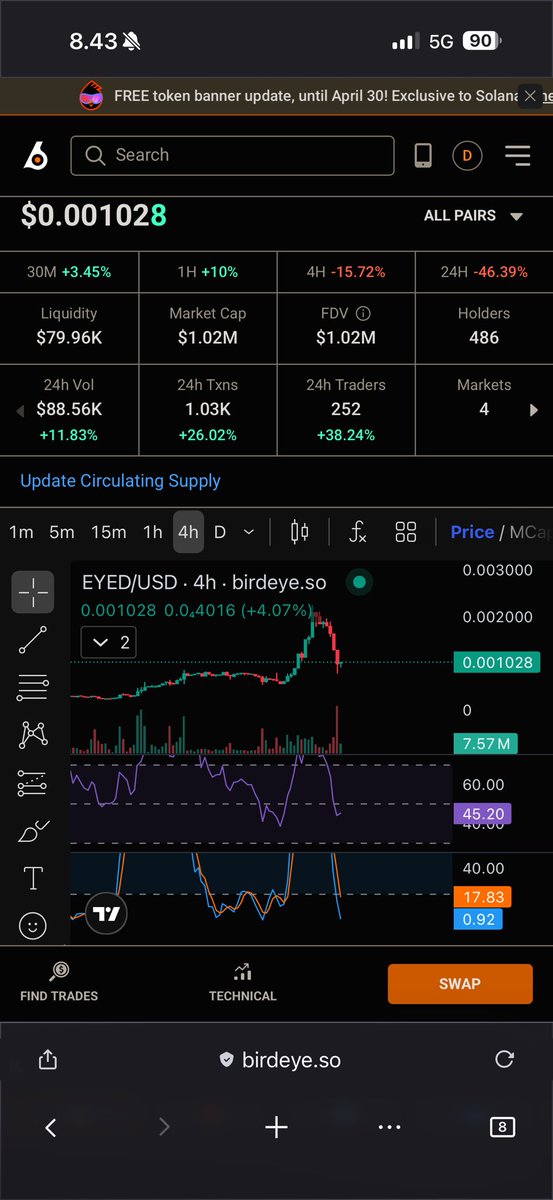Open the hamburger menu
The image size is (553, 1200).
tap(517, 155)
